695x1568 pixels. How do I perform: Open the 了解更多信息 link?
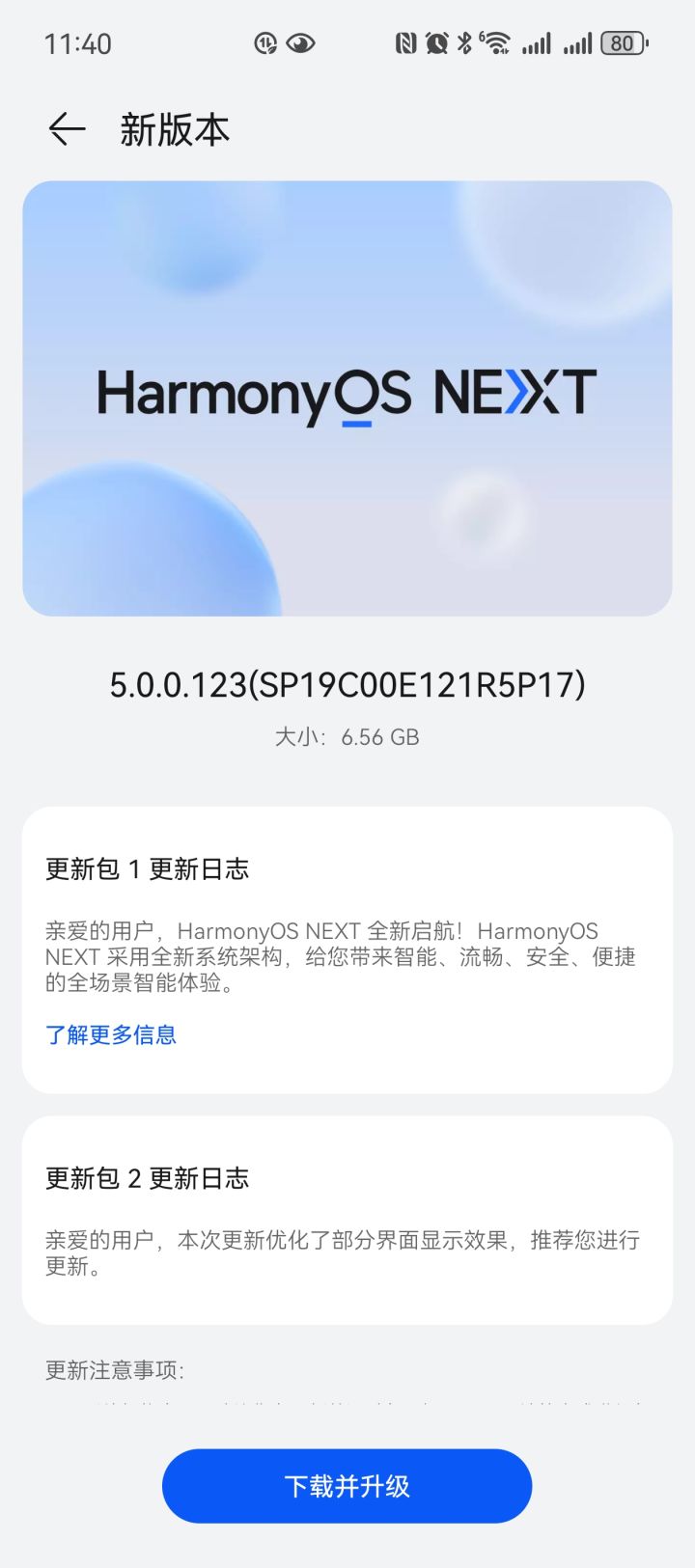click(x=111, y=1034)
